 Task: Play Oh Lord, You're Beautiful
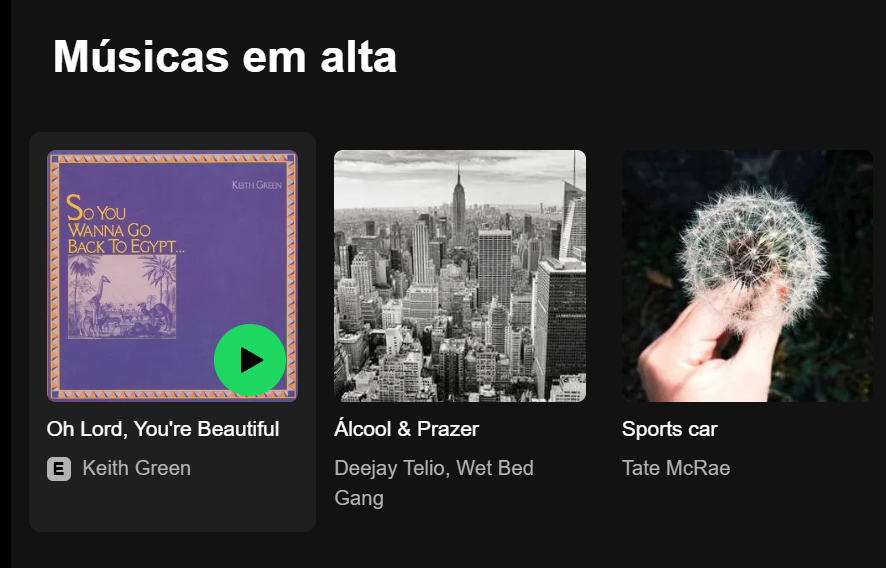coord(250,360)
